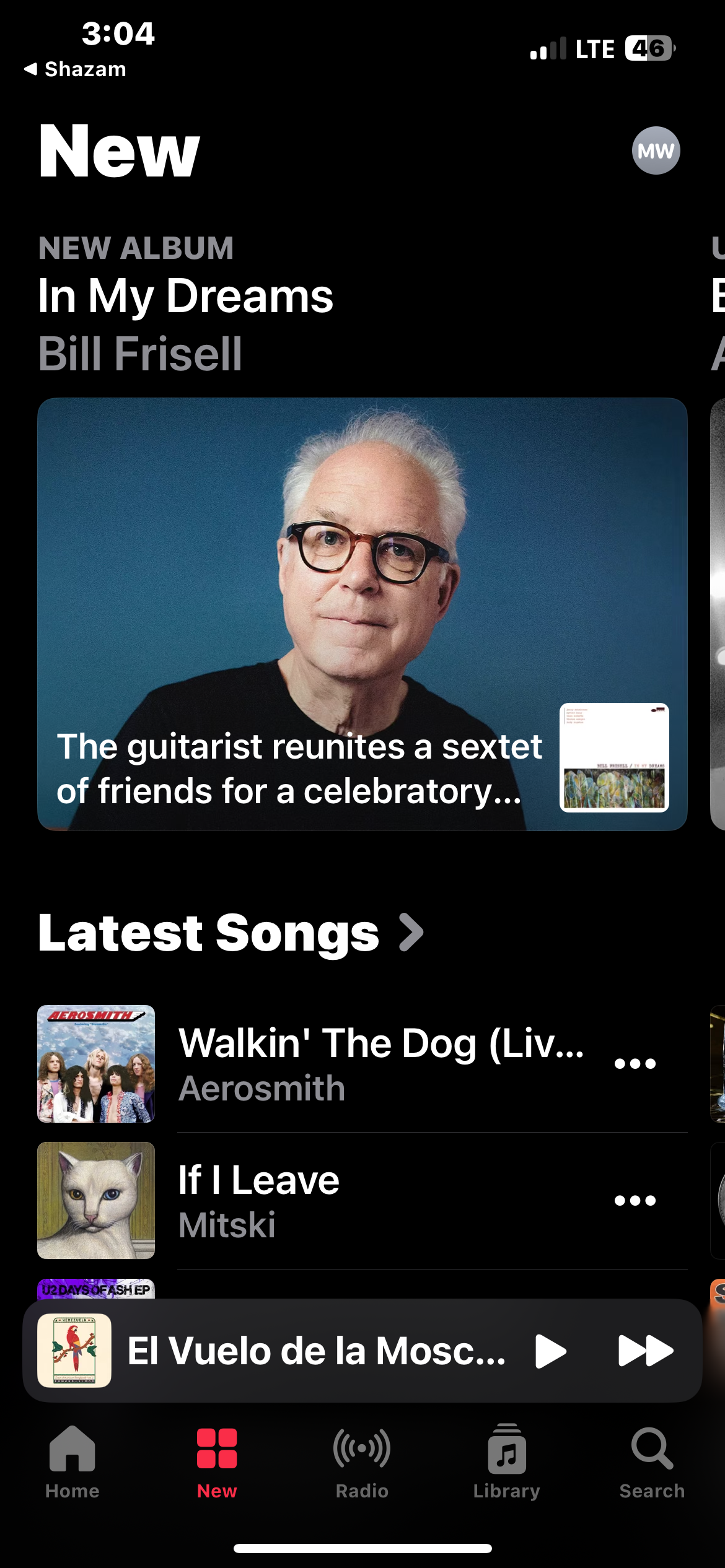
Task: Play the current track in mini player
Action: click(550, 1351)
